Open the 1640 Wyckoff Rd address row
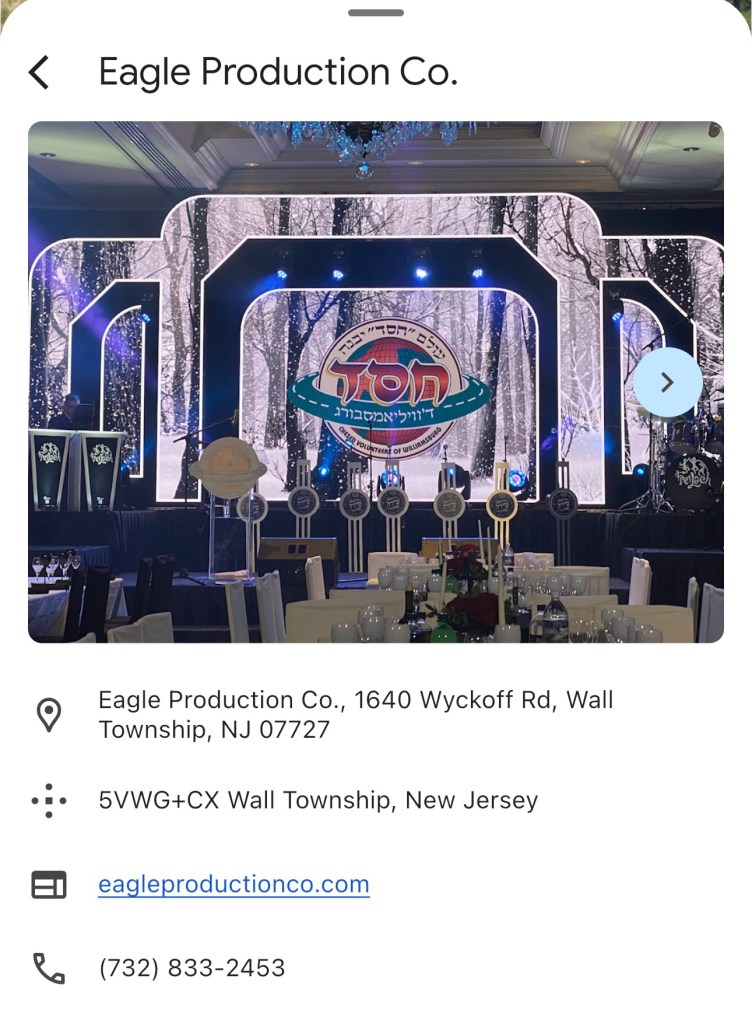The height and width of the screenshot is (1024, 752). tap(355, 714)
